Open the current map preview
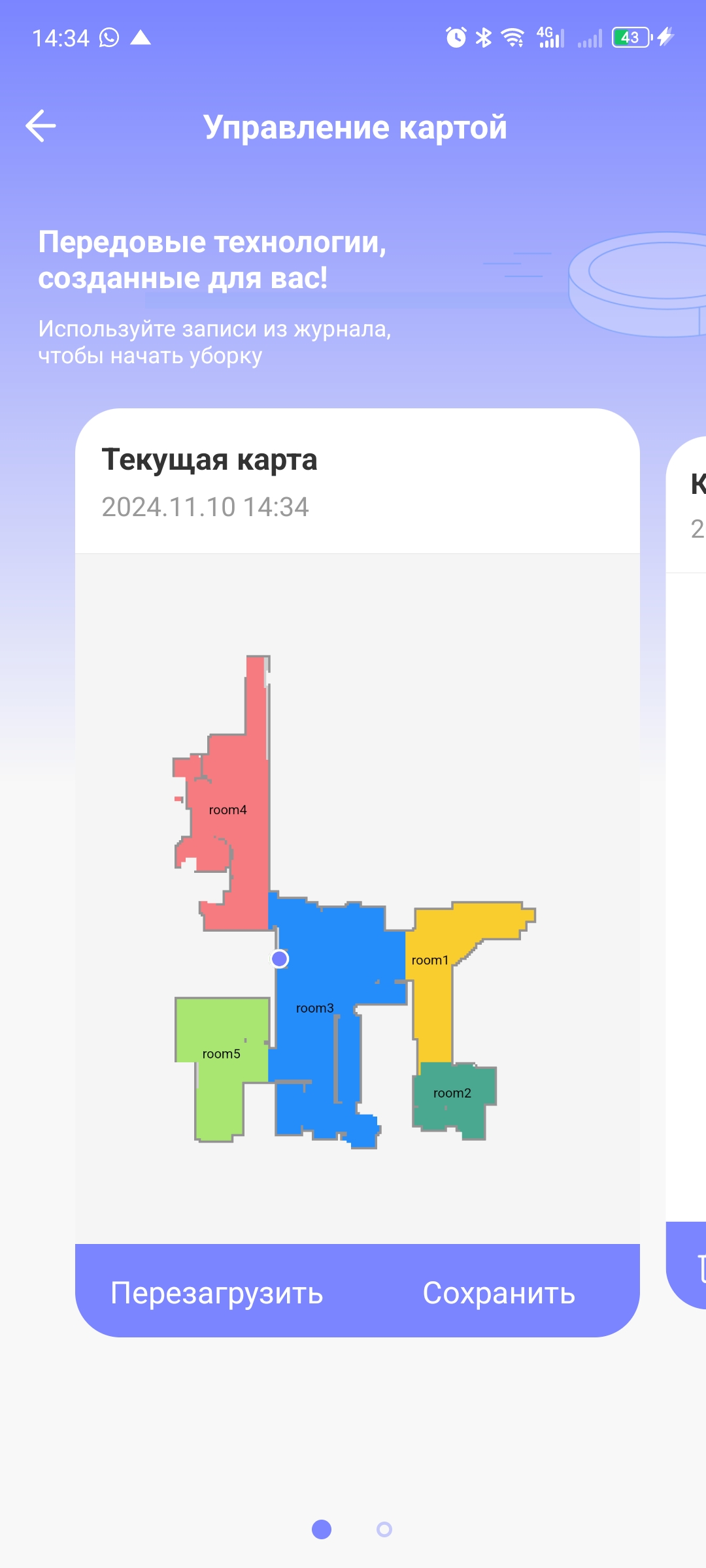The image size is (706, 1568). tap(357, 898)
